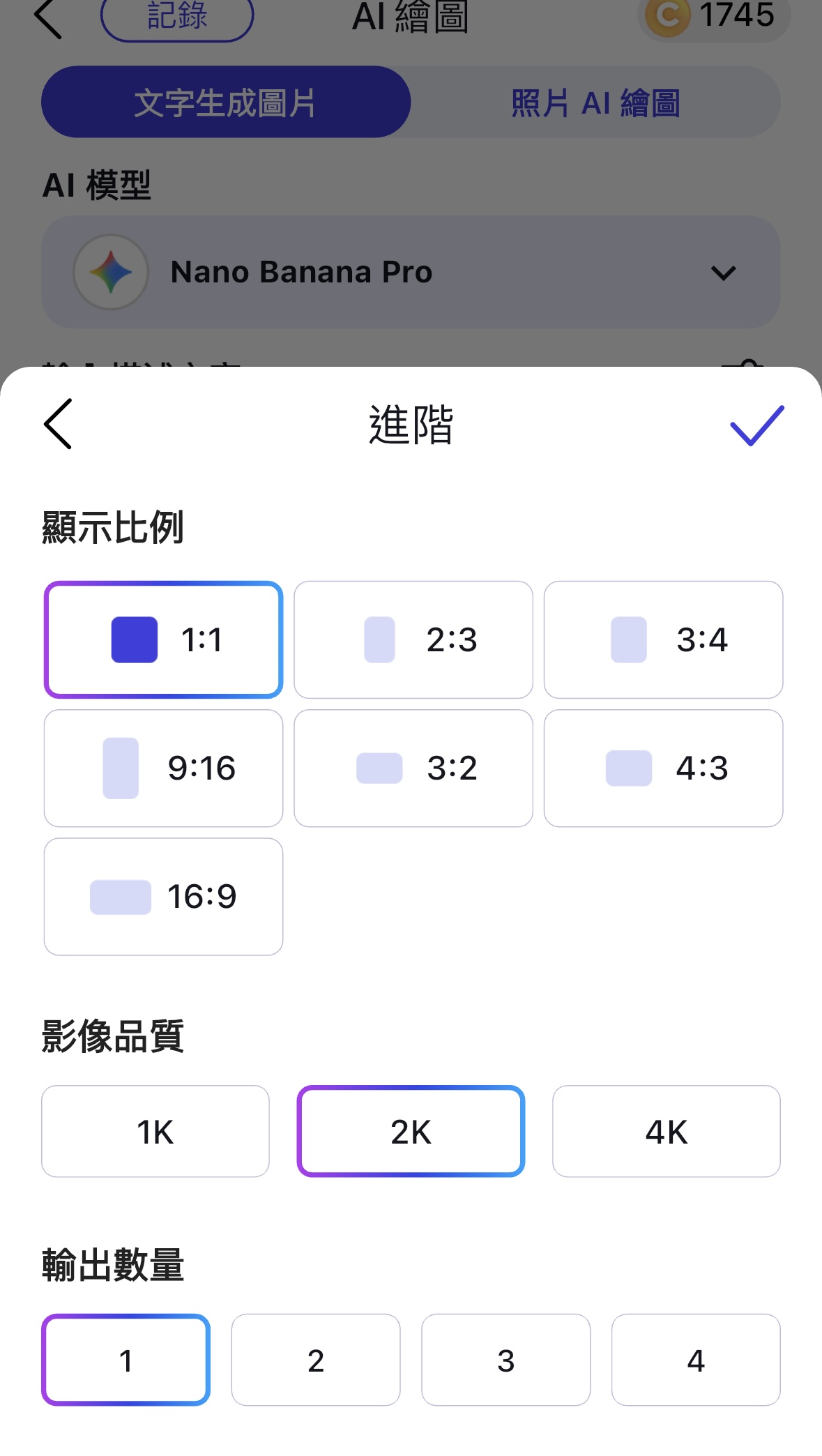
Task: Switch aspect ratio to 3:2
Action: point(413,768)
